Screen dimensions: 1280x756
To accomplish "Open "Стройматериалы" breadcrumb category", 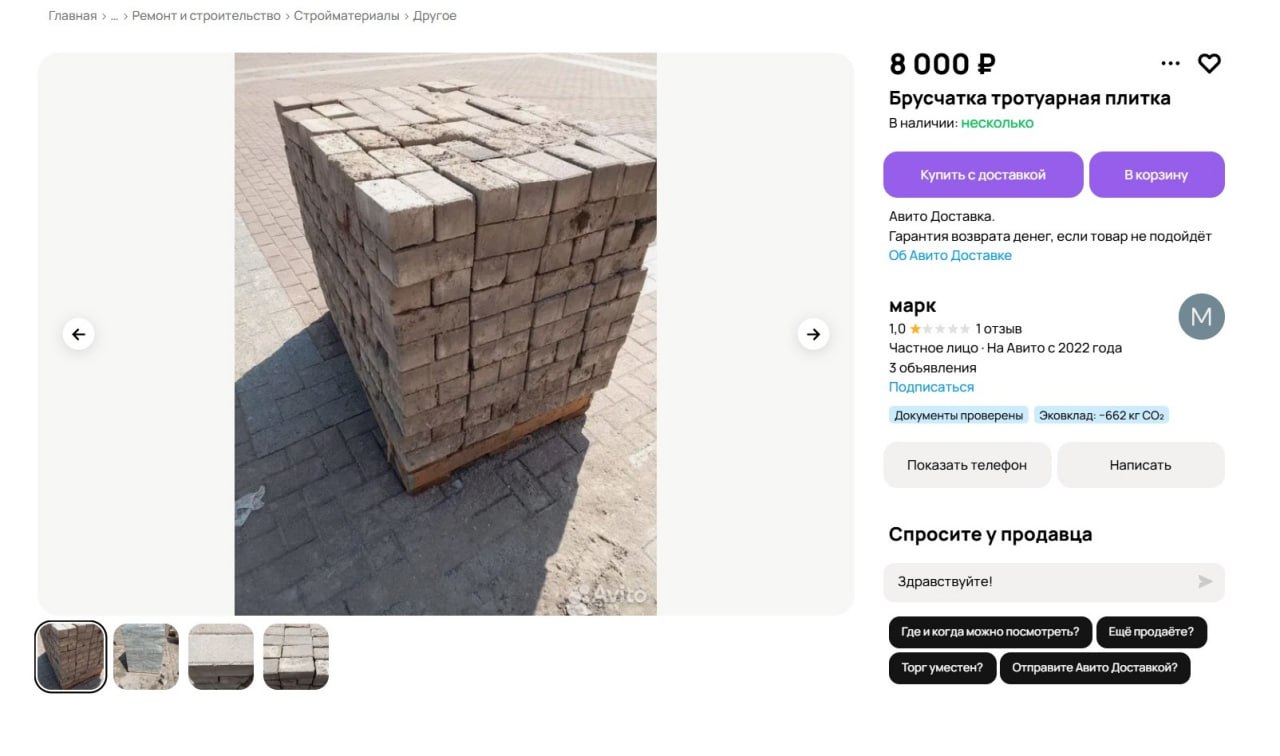I will coord(346,16).
